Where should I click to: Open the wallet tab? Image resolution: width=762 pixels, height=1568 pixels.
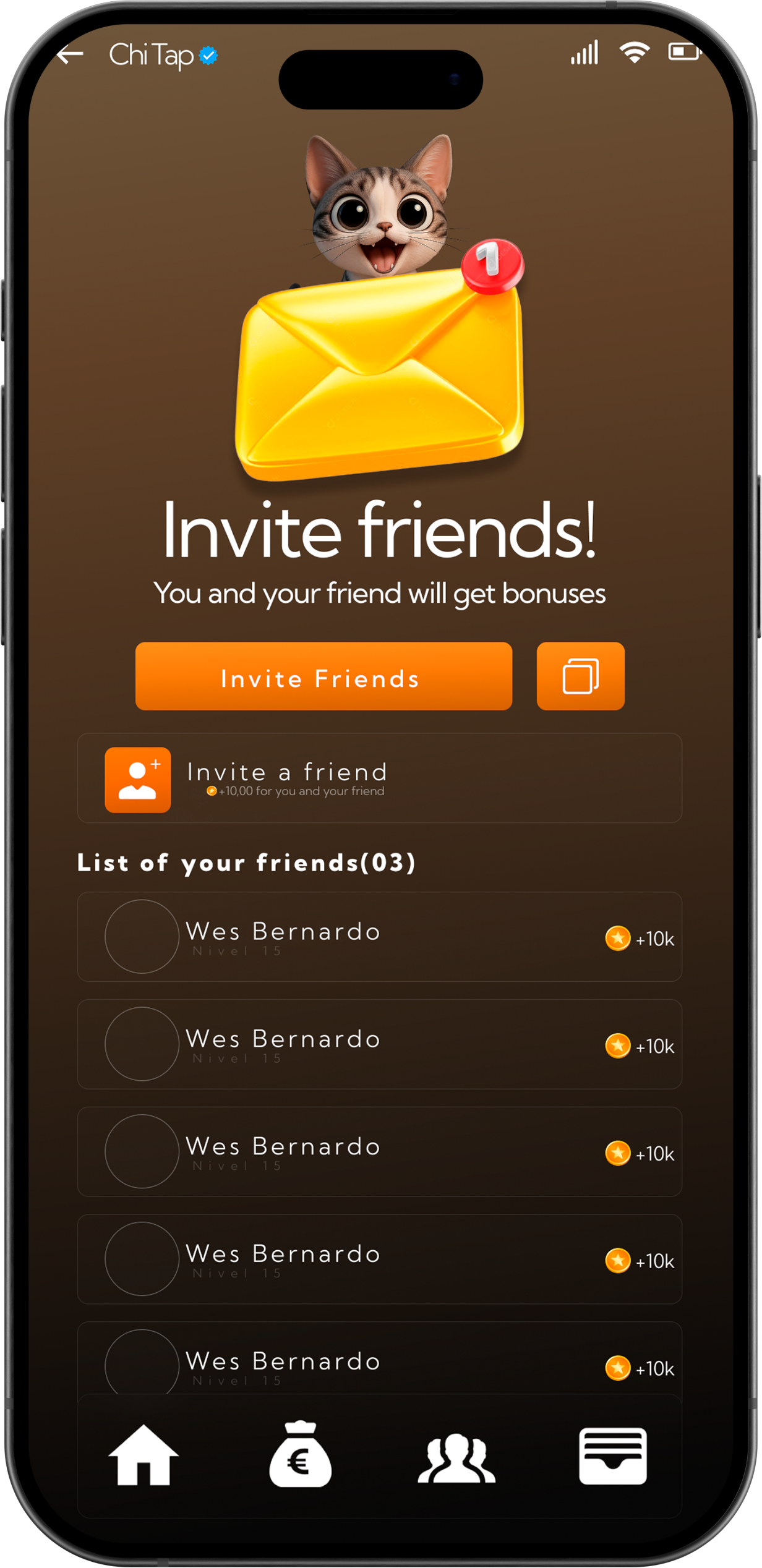tap(612, 1455)
